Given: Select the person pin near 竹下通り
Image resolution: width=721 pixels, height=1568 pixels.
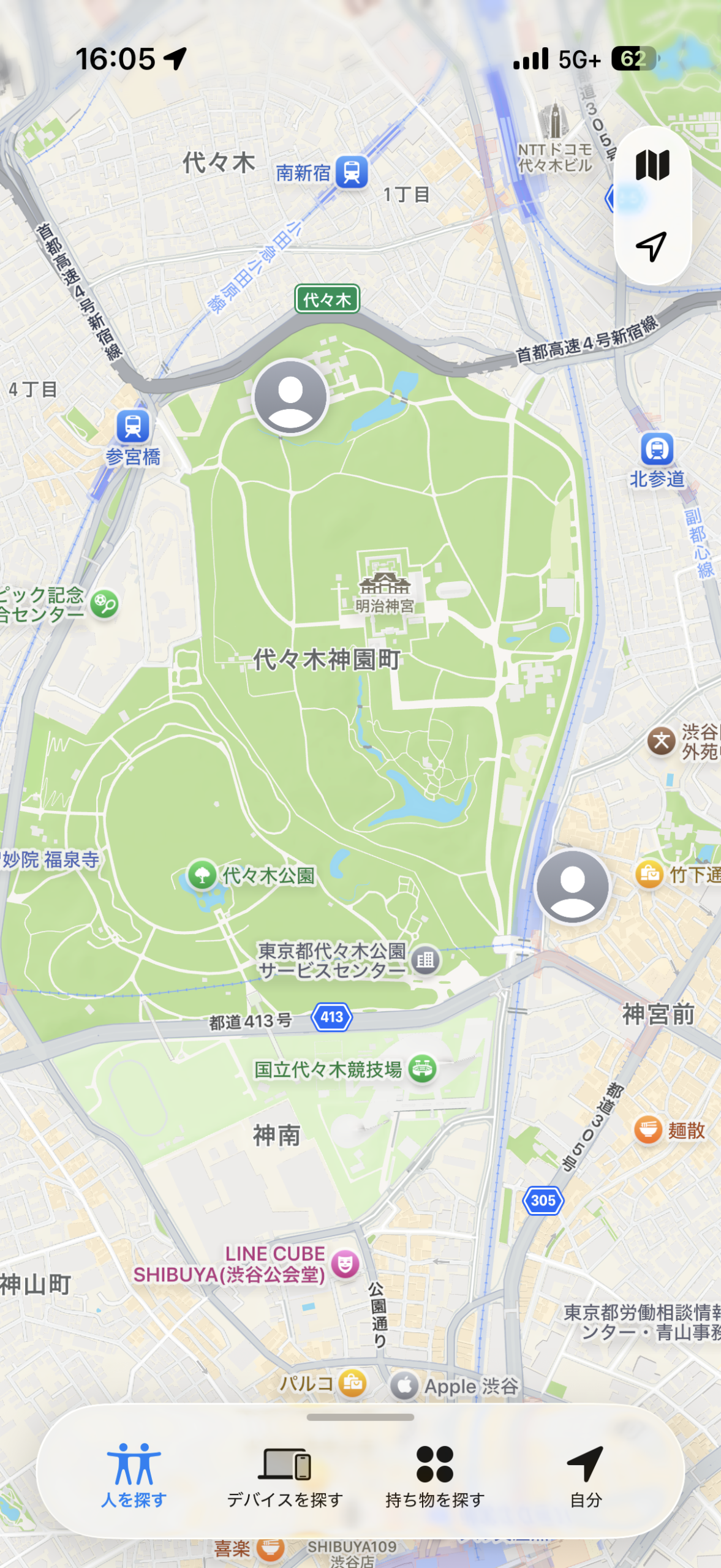Looking at the screenshot, I should tap(572, 886).
